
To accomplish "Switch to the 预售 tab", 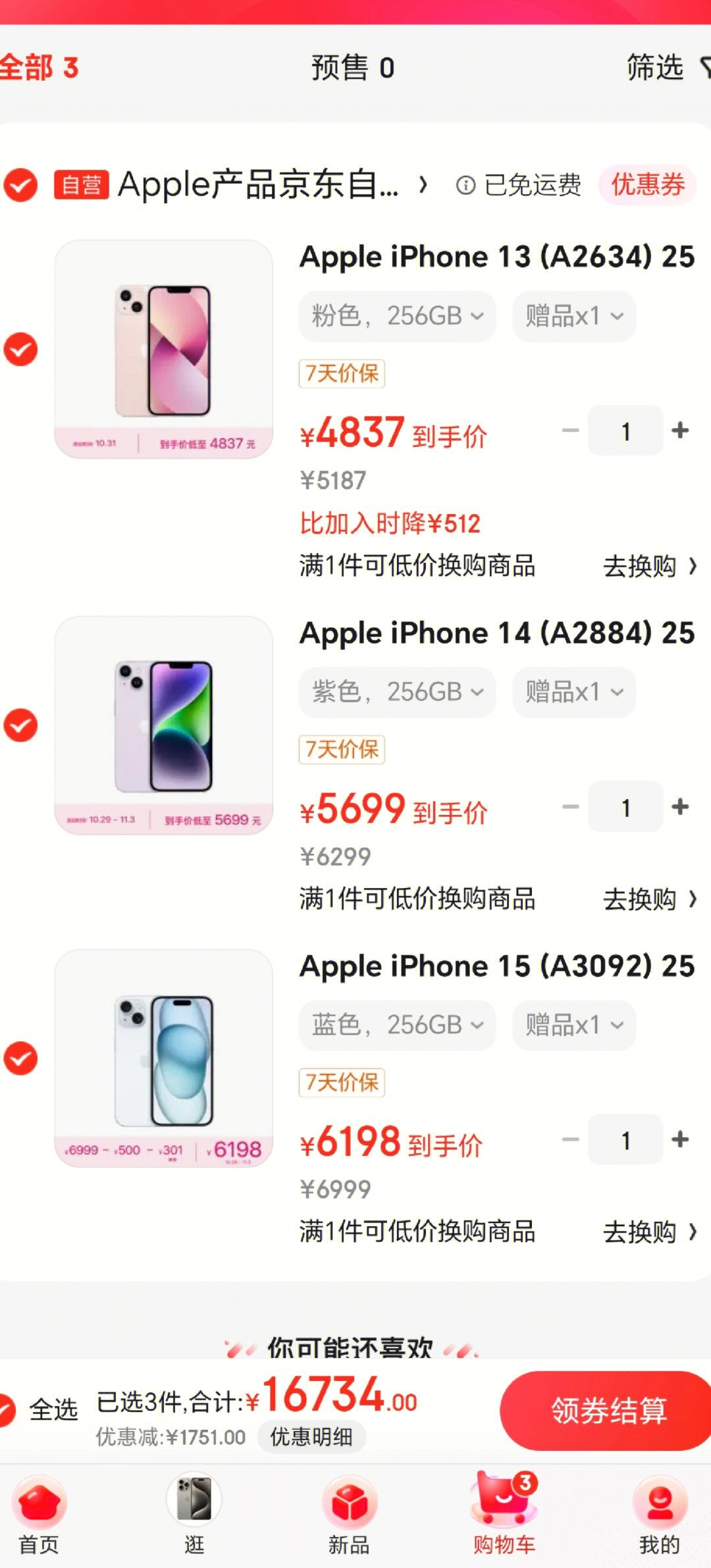I will 353,68.
